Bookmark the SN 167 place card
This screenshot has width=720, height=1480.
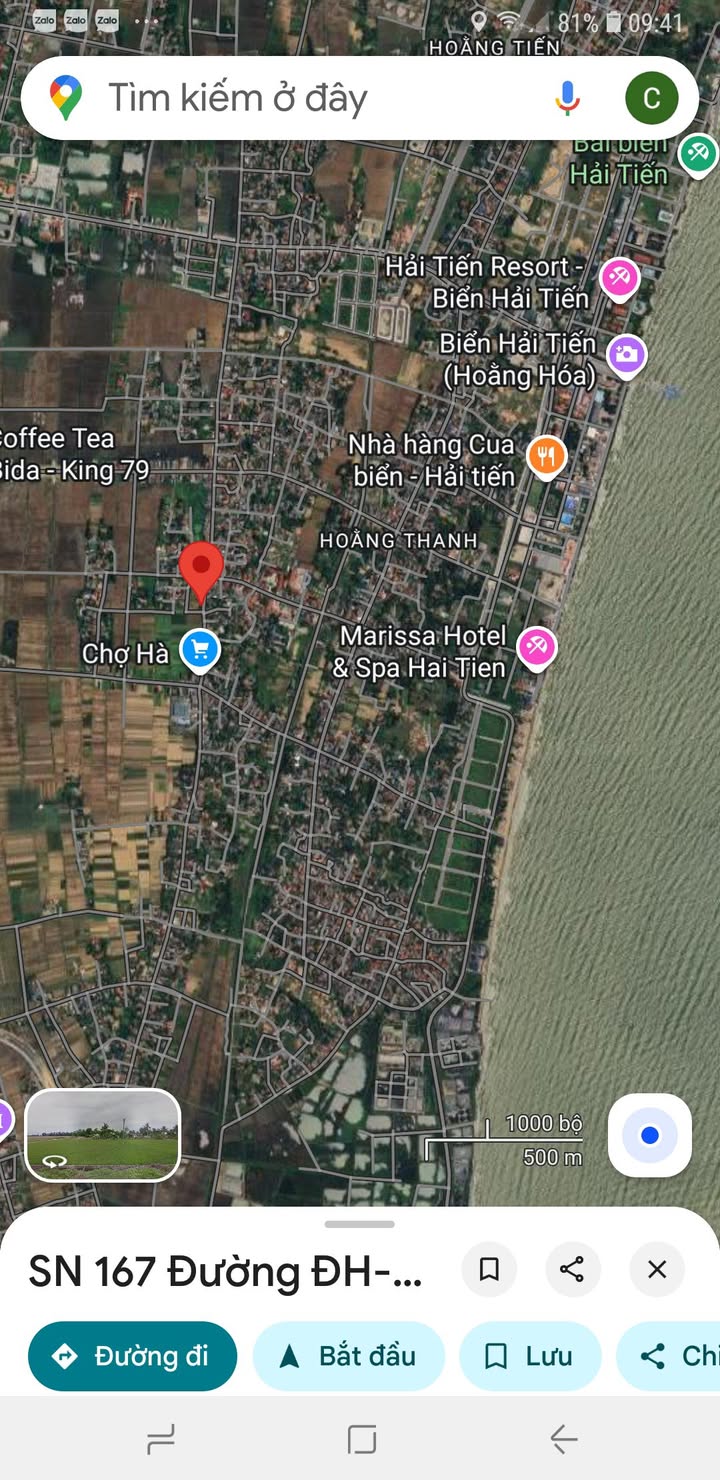click(x=489, y=1270)
